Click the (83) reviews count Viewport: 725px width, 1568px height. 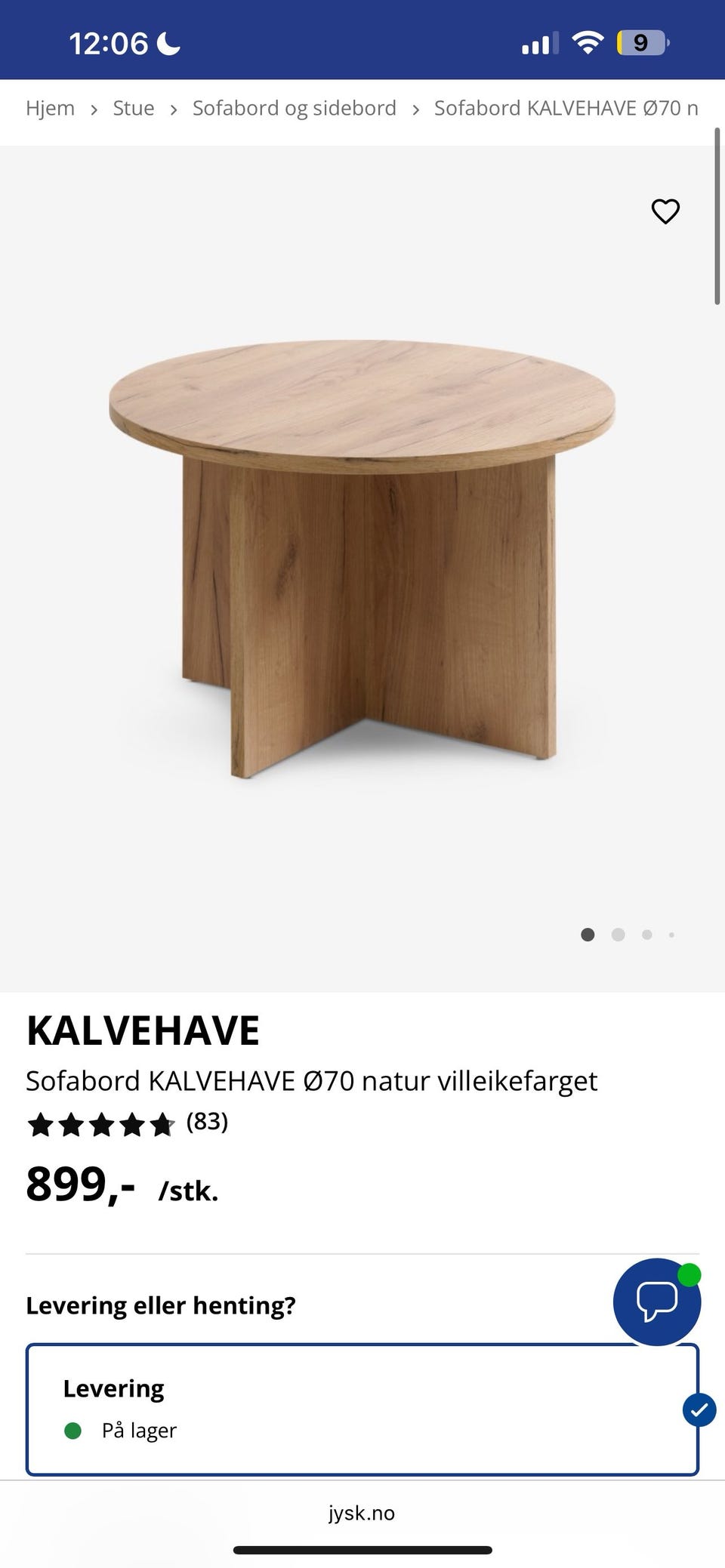[207, 1123]
